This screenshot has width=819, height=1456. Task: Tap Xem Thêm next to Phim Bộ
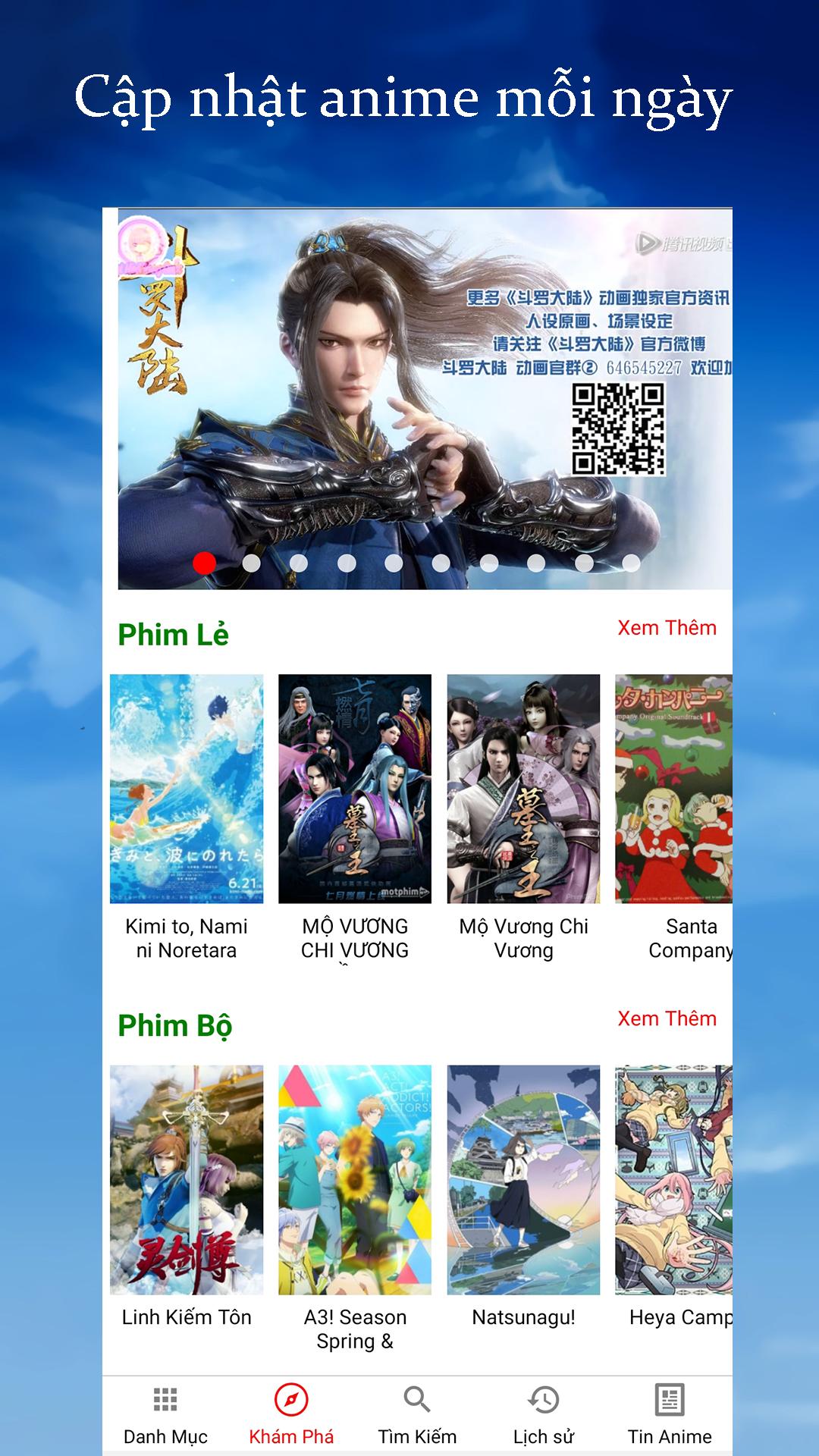[667, 1018]
